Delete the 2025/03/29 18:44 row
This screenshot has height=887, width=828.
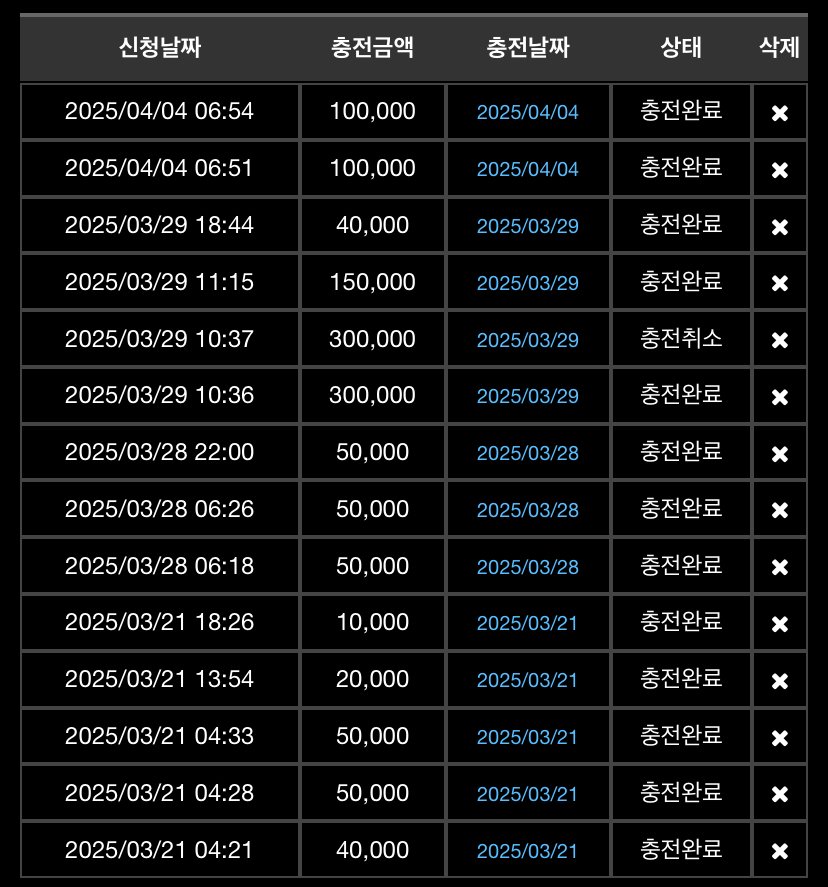click(x=780, y=227)
